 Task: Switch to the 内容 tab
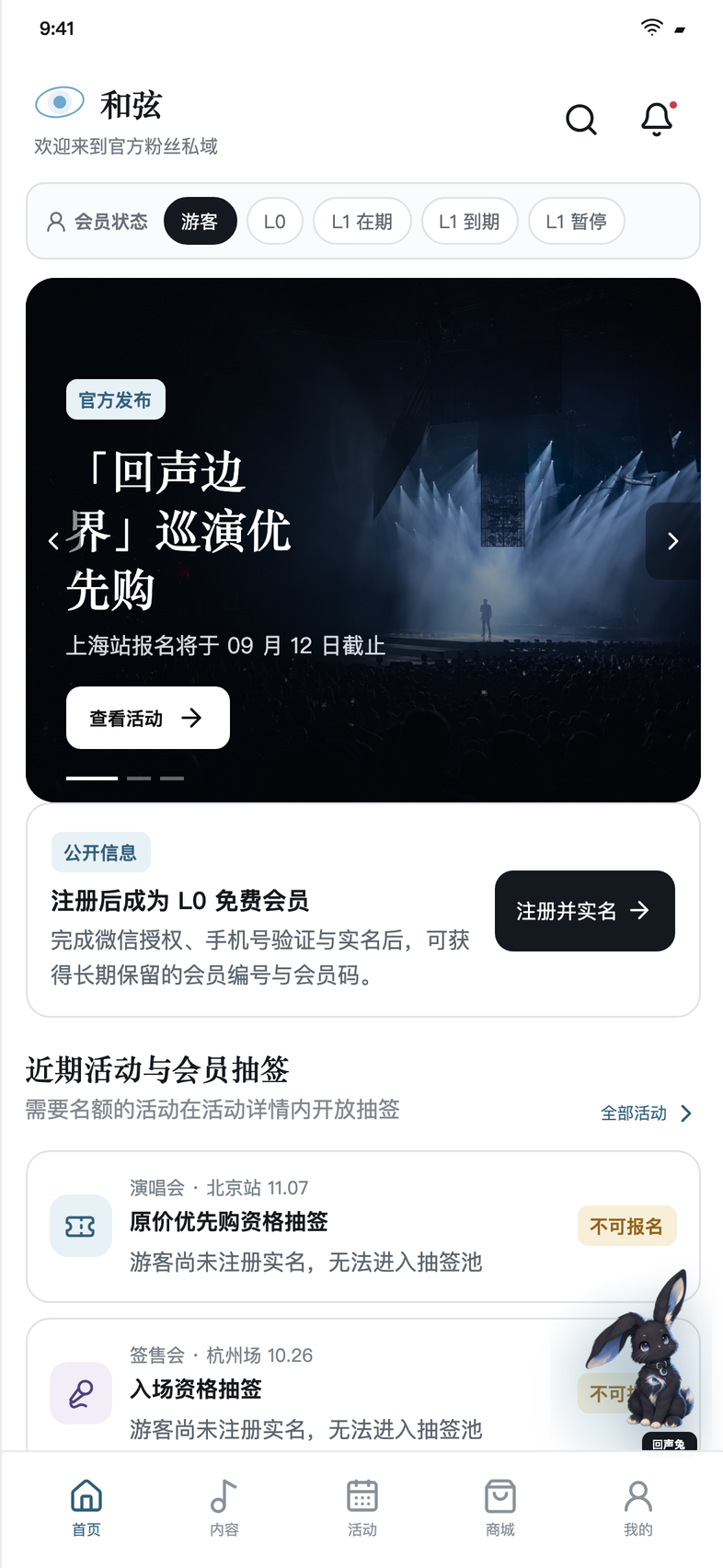click(x=224, y=1508)
